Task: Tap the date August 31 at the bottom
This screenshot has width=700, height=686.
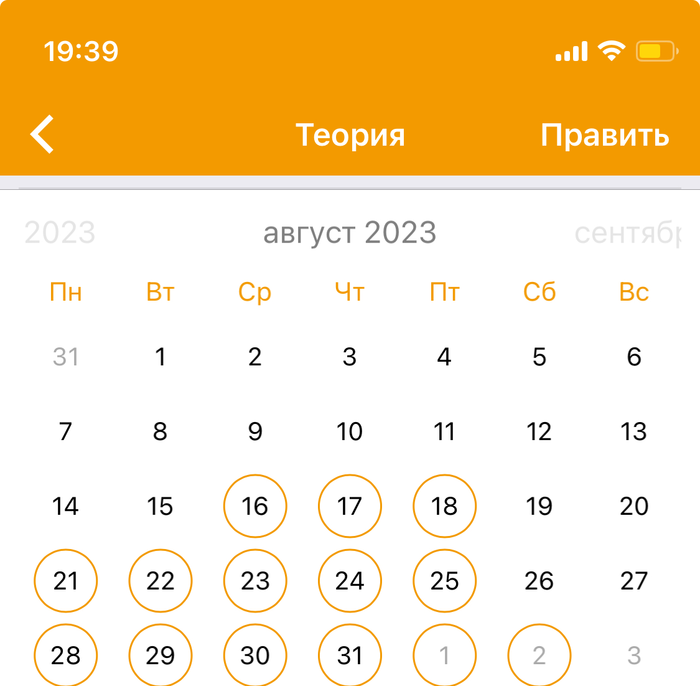Action: (x=350, y=655)
